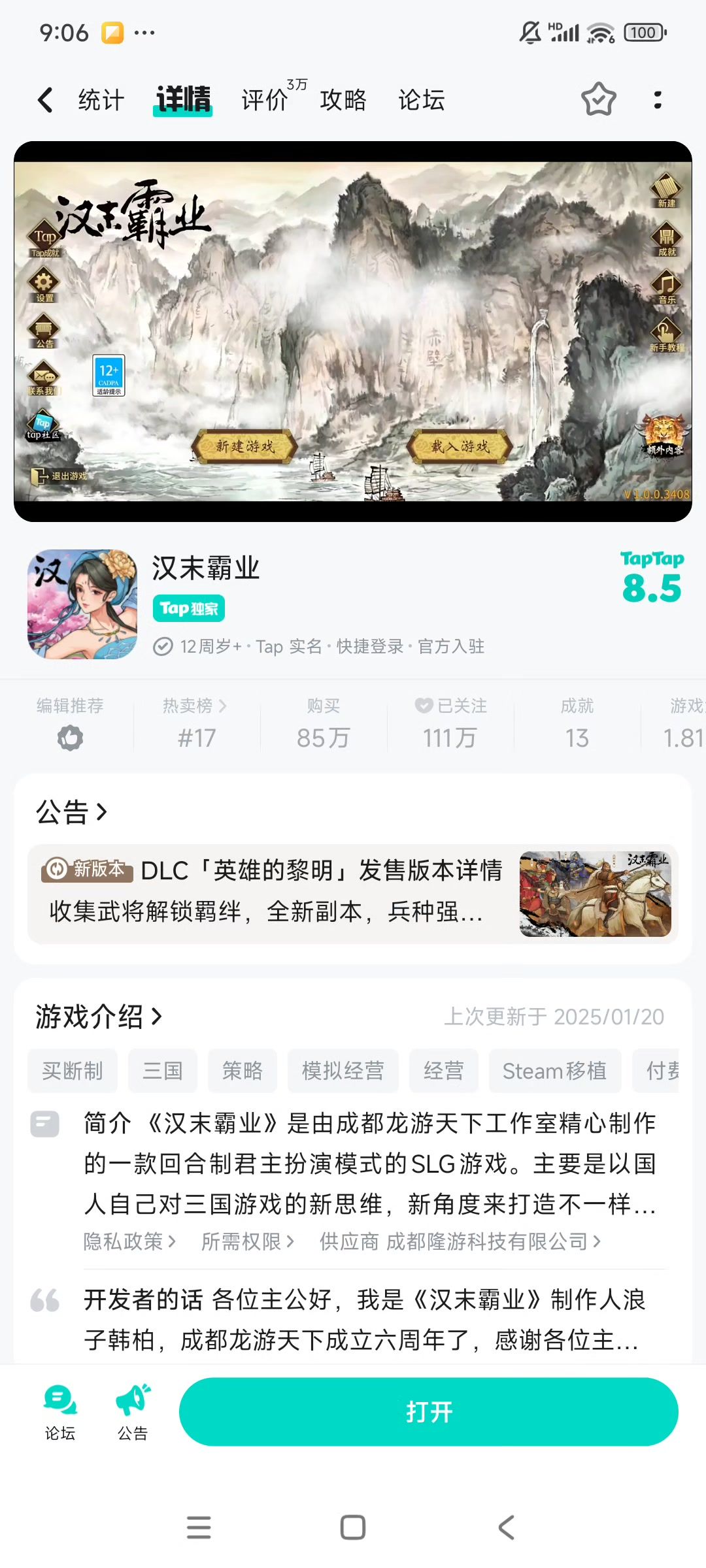
Task: Go back using the top-left arrow
Action: 45,100
